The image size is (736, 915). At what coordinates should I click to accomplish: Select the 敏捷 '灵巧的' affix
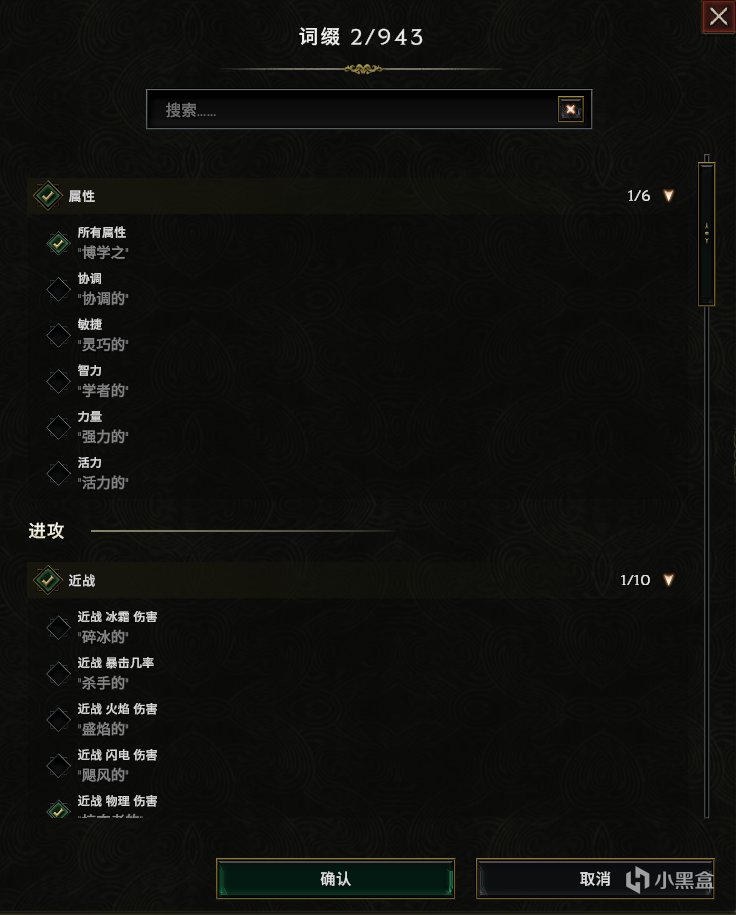pyautogui.click(x=59, y=335)
